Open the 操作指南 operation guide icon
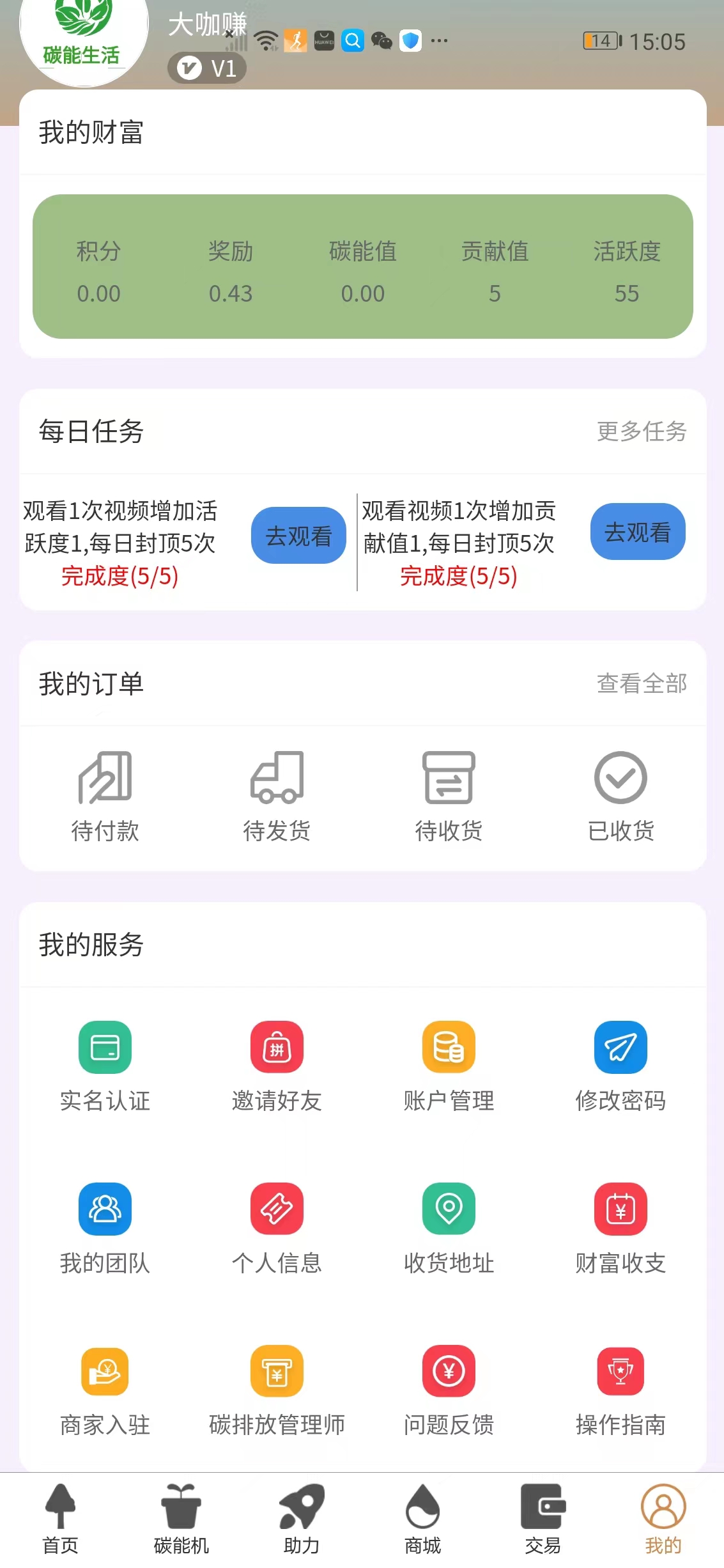The image size is (724, 1568). pyautogui.click(x=620, y=1371)
